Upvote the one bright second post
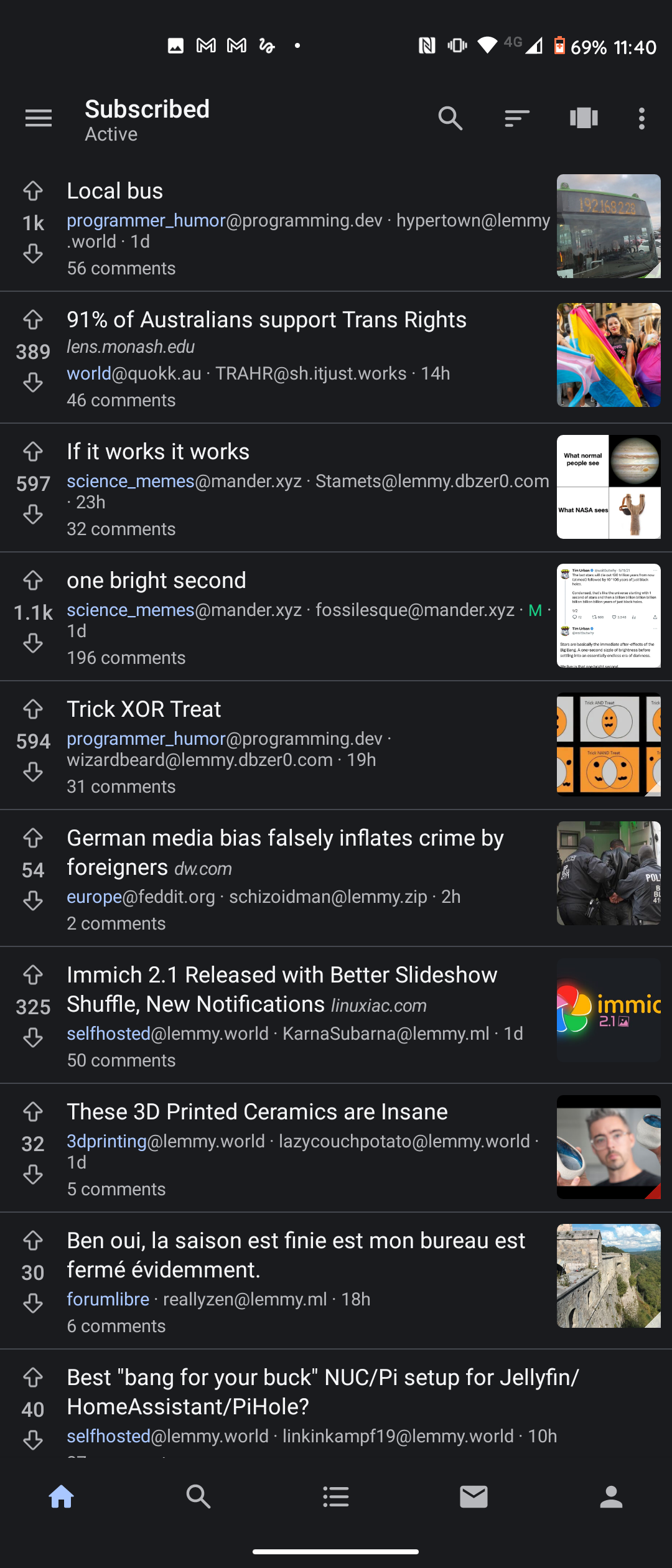 (33, 581)
